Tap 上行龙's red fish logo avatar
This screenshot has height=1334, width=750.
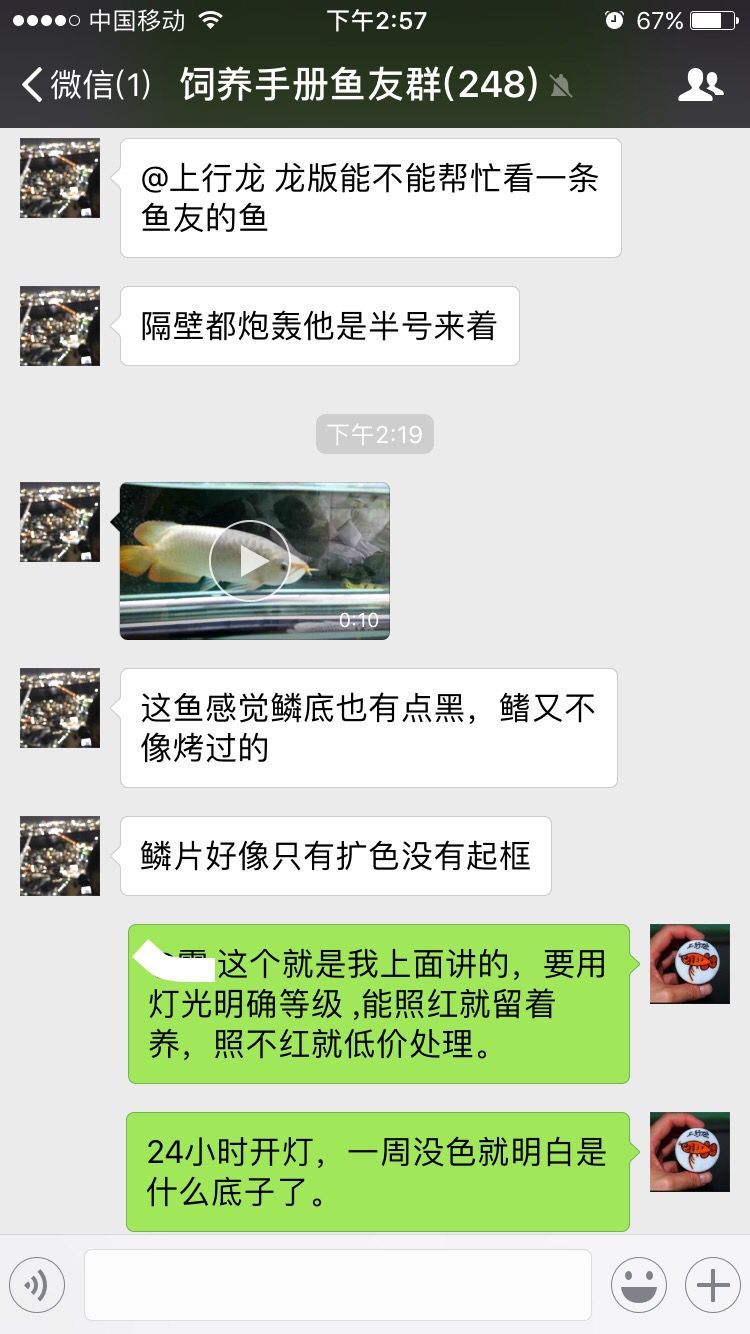tap(689, 963)
